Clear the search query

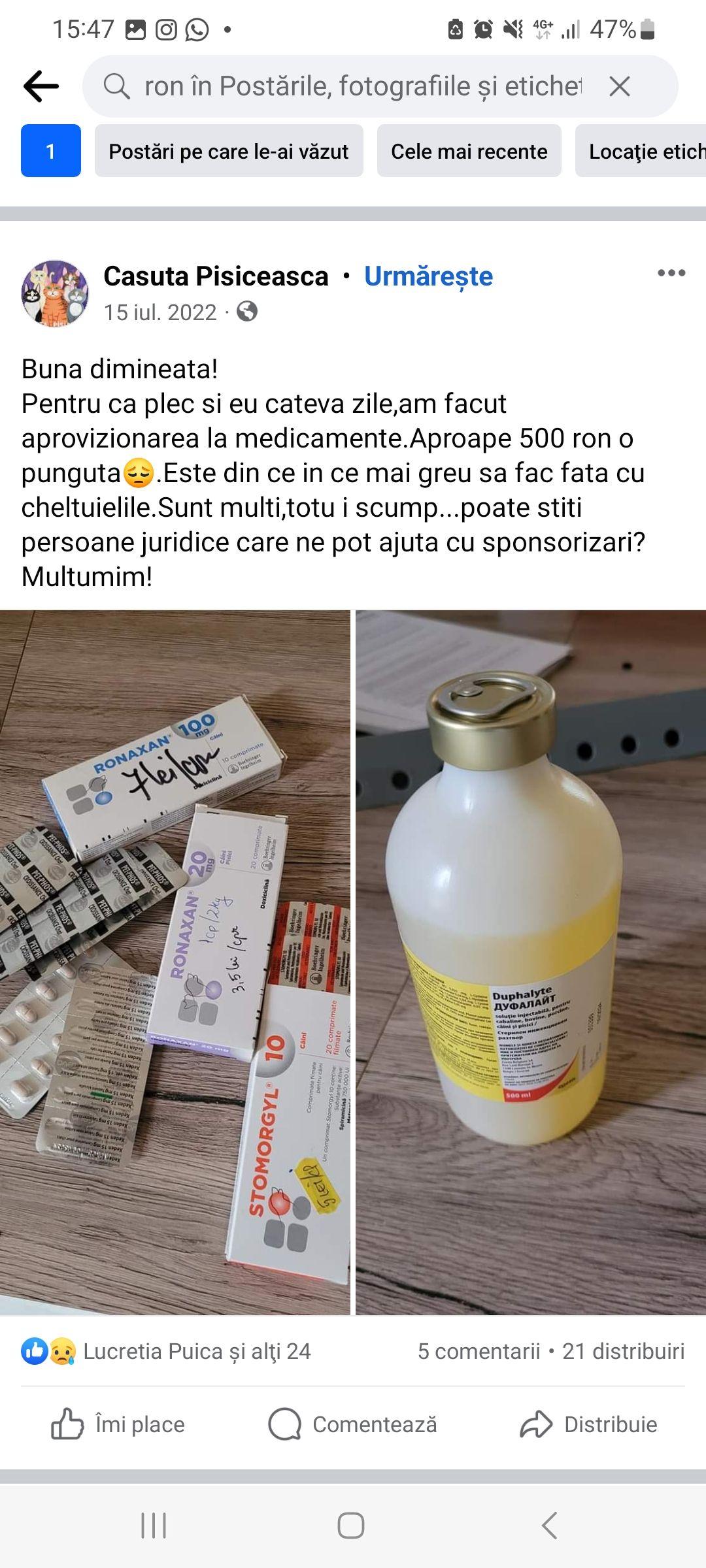[619, 86]
